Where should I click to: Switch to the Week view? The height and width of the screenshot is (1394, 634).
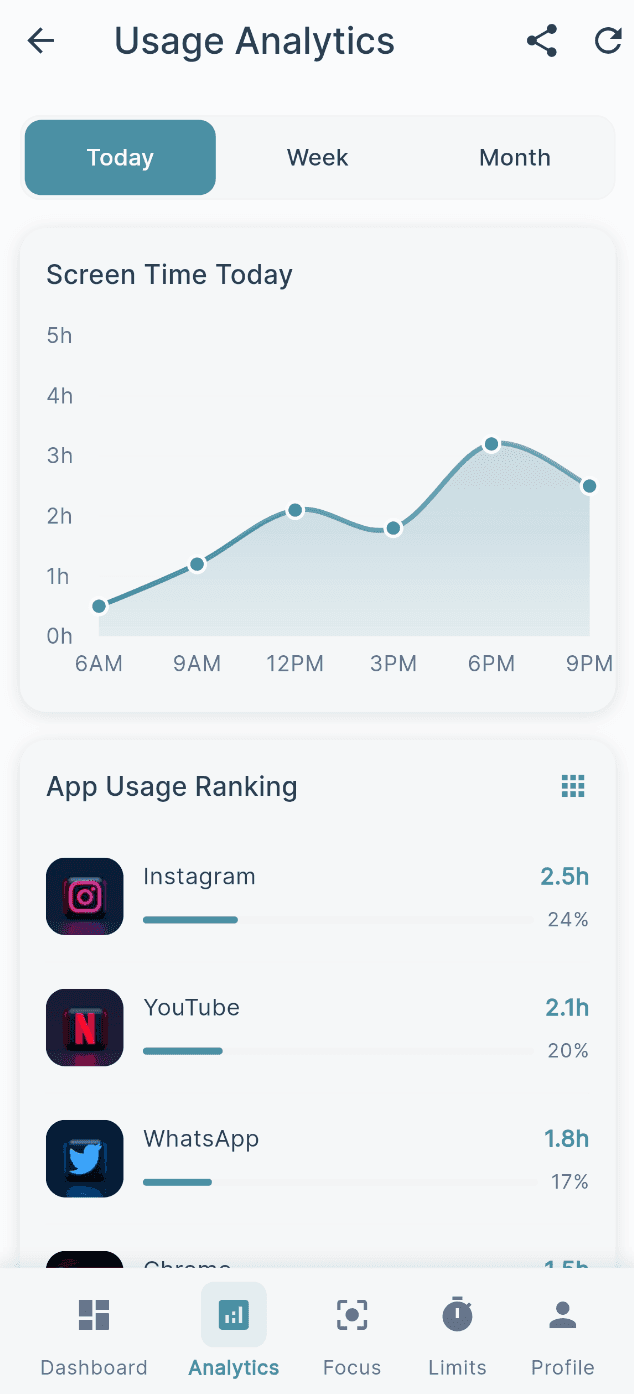click(317, 158)
